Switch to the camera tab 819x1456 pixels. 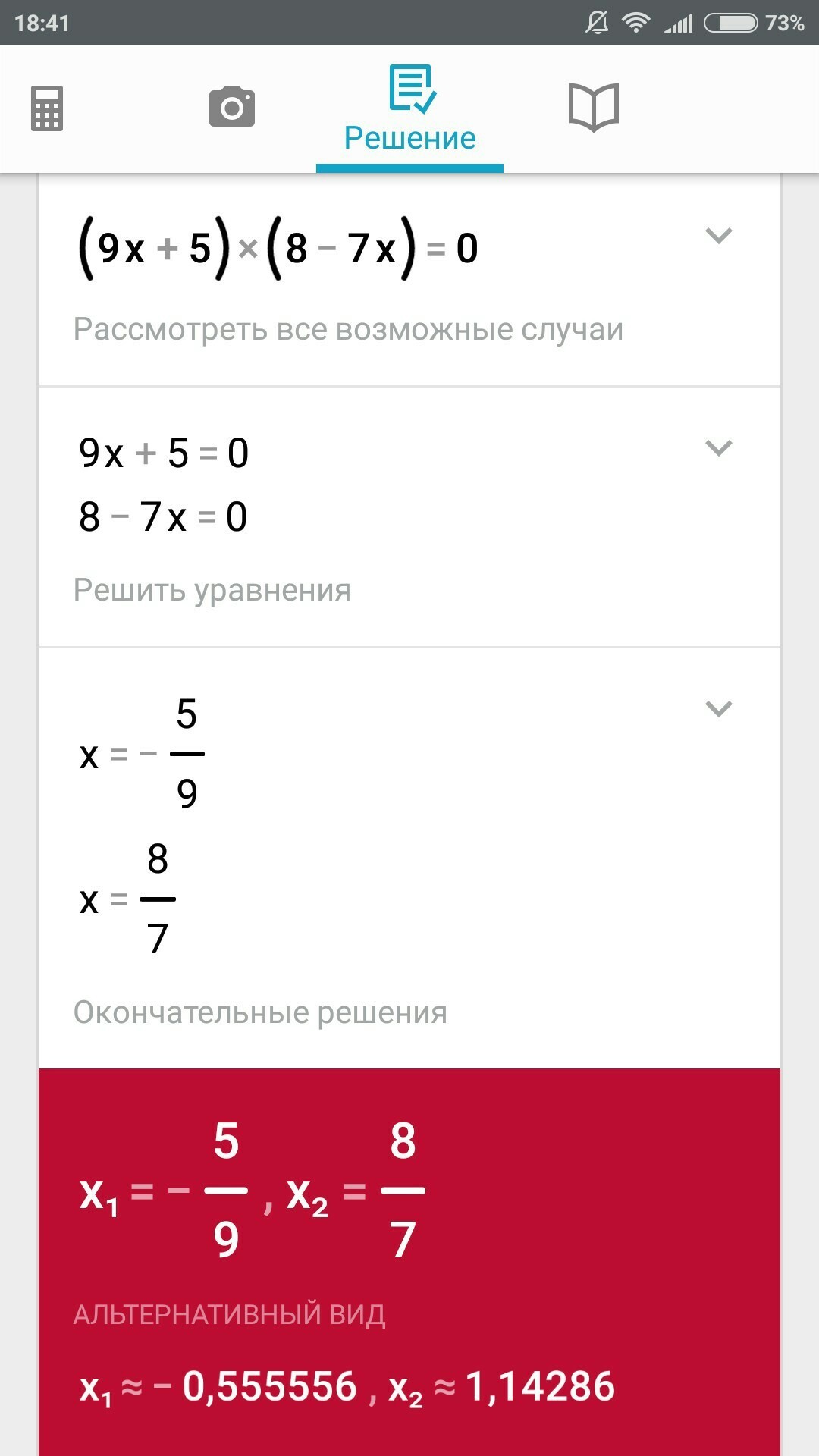232,107
